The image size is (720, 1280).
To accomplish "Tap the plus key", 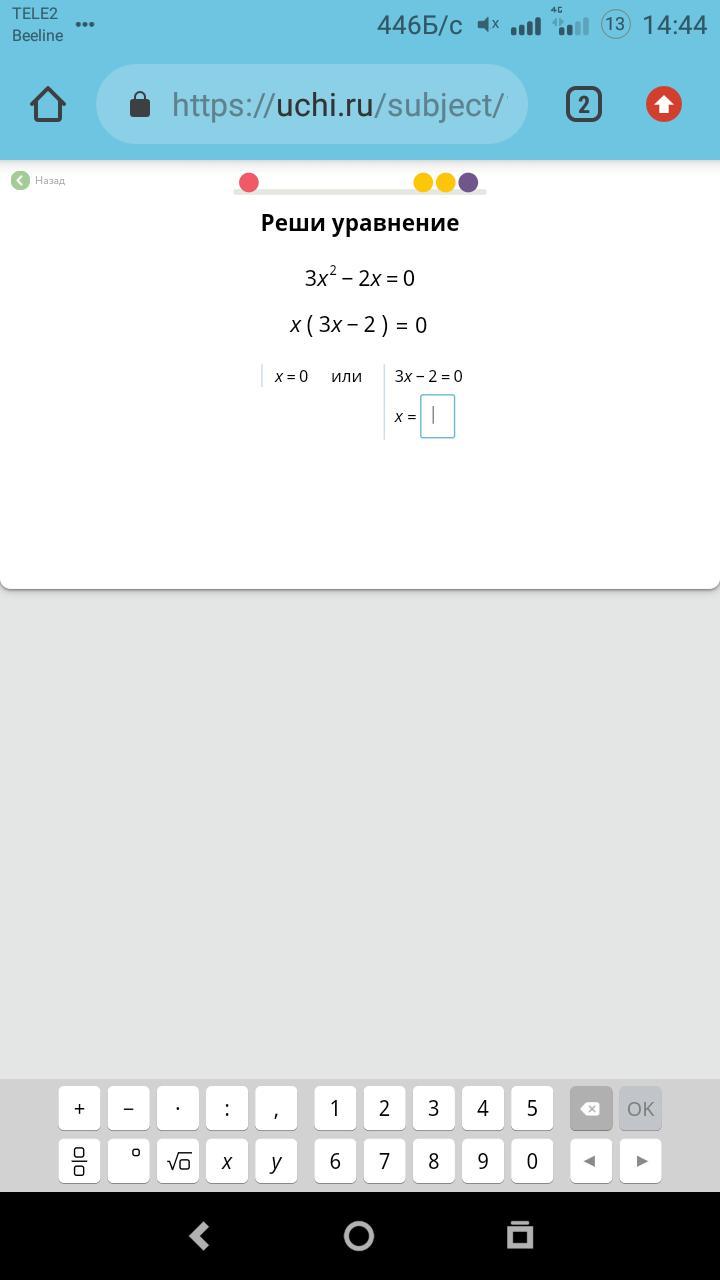I will tap(79, 1108).
